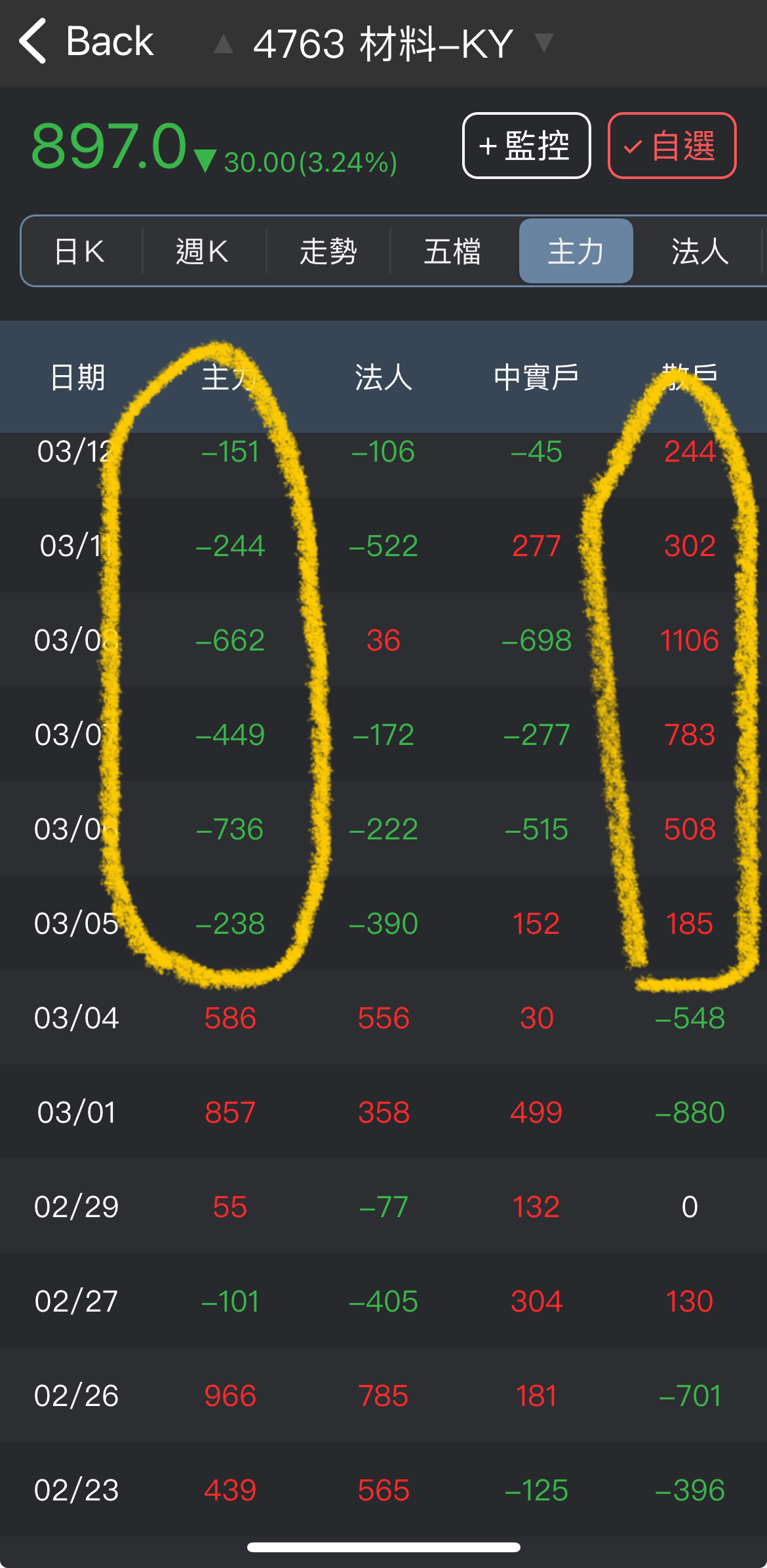Go back using the Back button

[86, 42]
